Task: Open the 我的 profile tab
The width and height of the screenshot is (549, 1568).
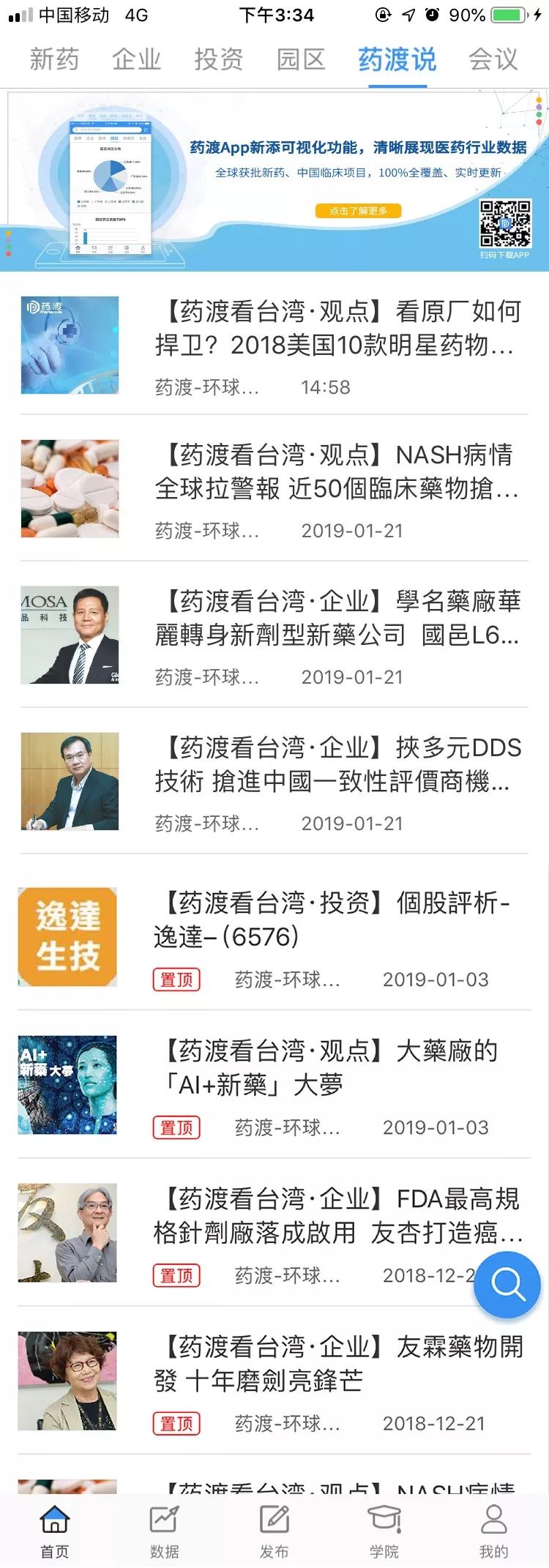Action: click(494, 1530)
